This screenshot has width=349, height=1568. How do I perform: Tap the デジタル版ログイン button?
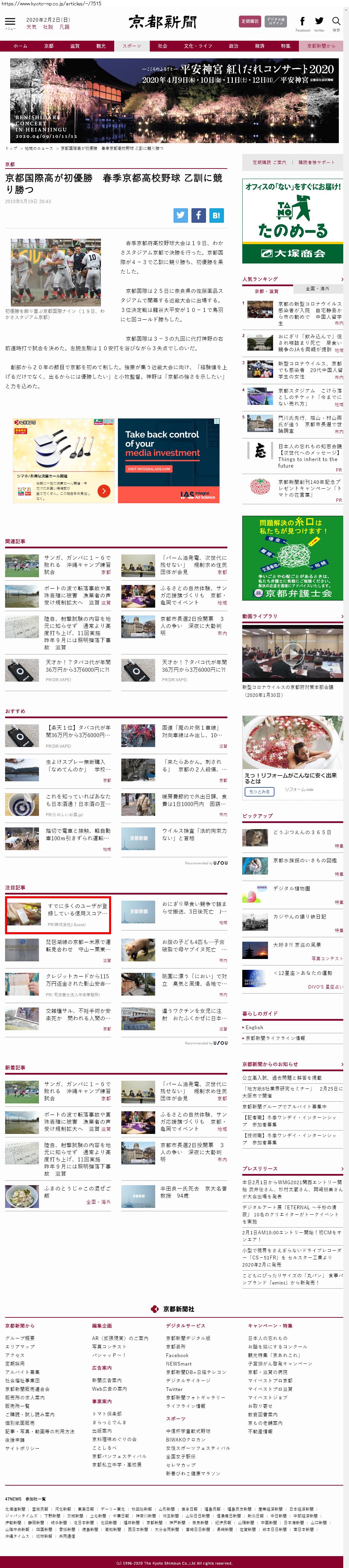tap(275, 21)
